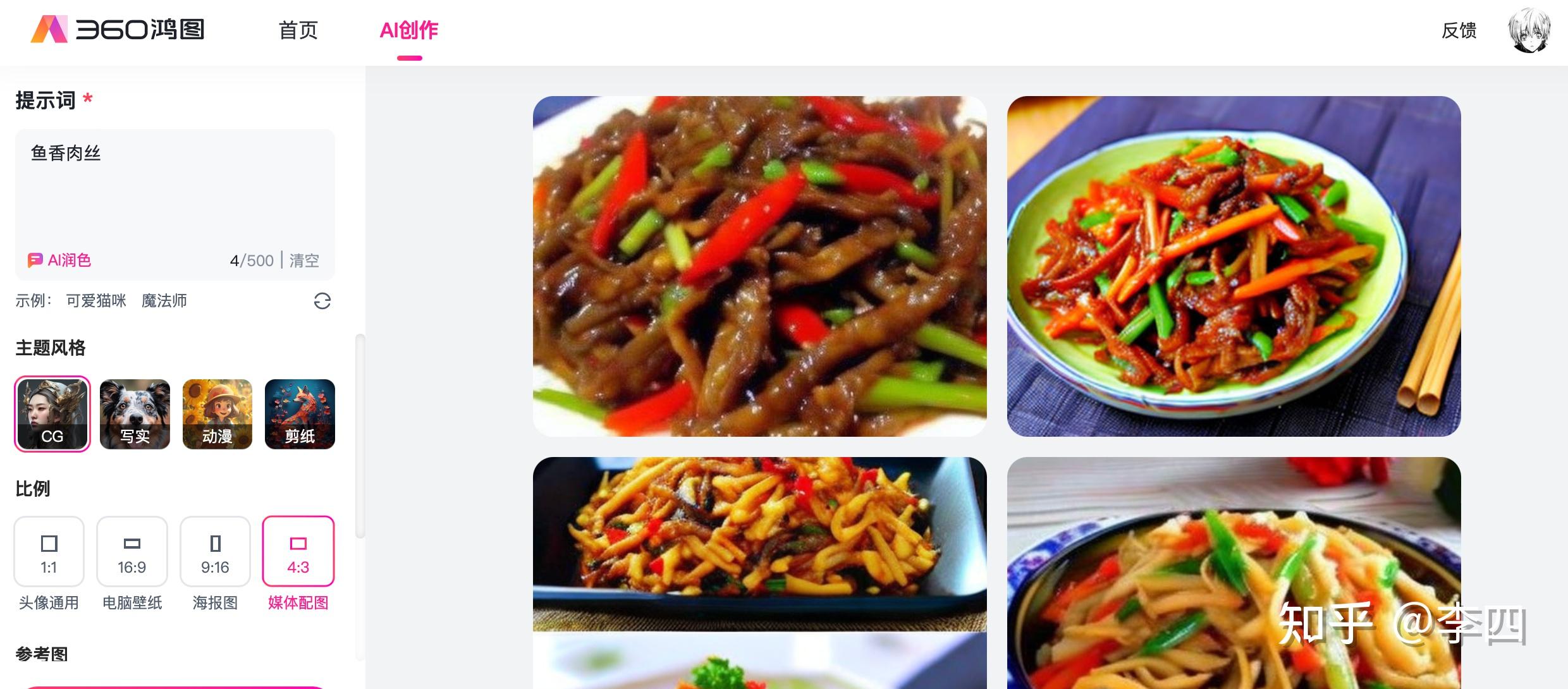Open the close-up shredded pork image
Viewport: 1568px width, 689px height.
[759, 266]
